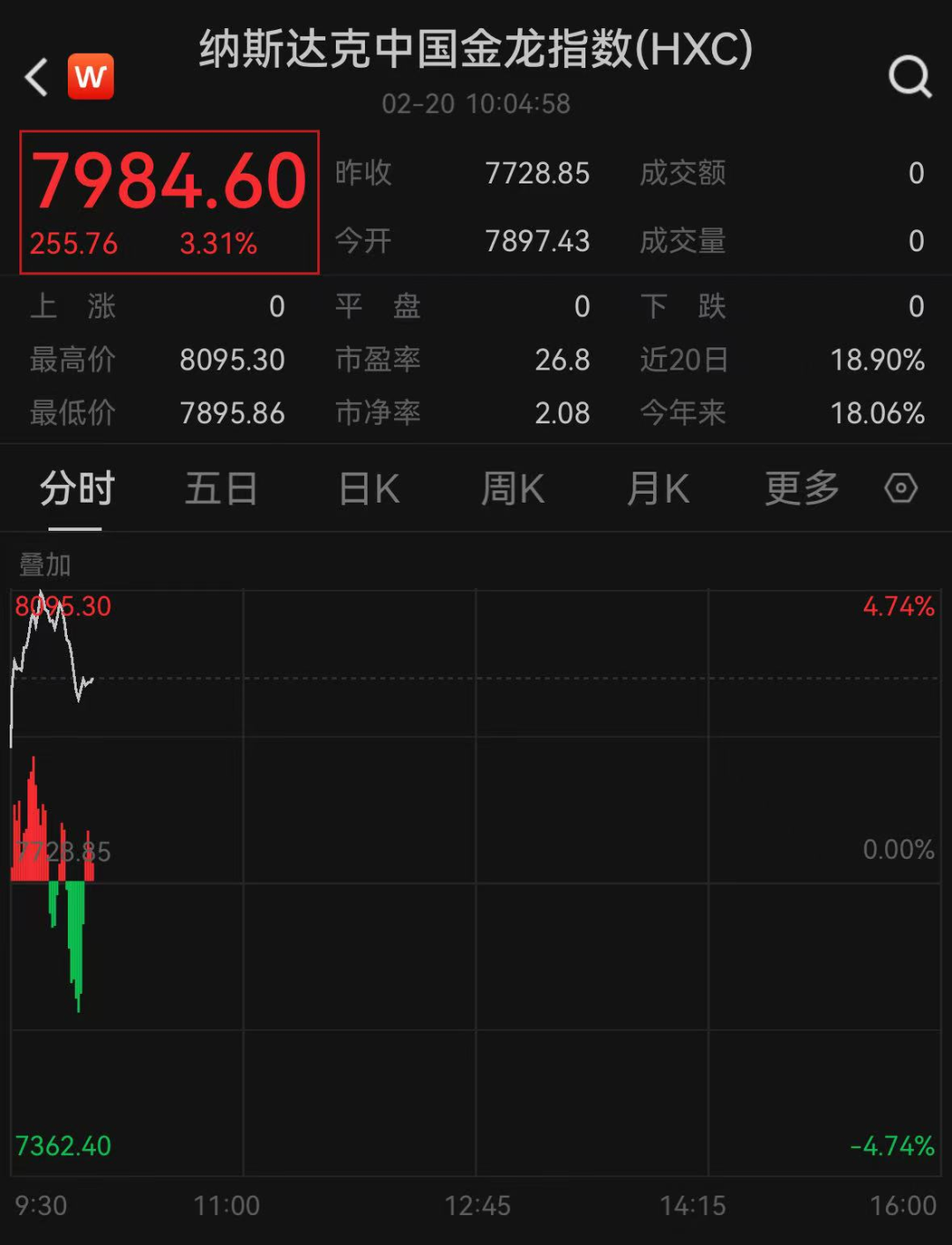Viewport: 952px width, 1245px height.
Task: Open the search magnifier icon
Action: (x=910, y=78)
